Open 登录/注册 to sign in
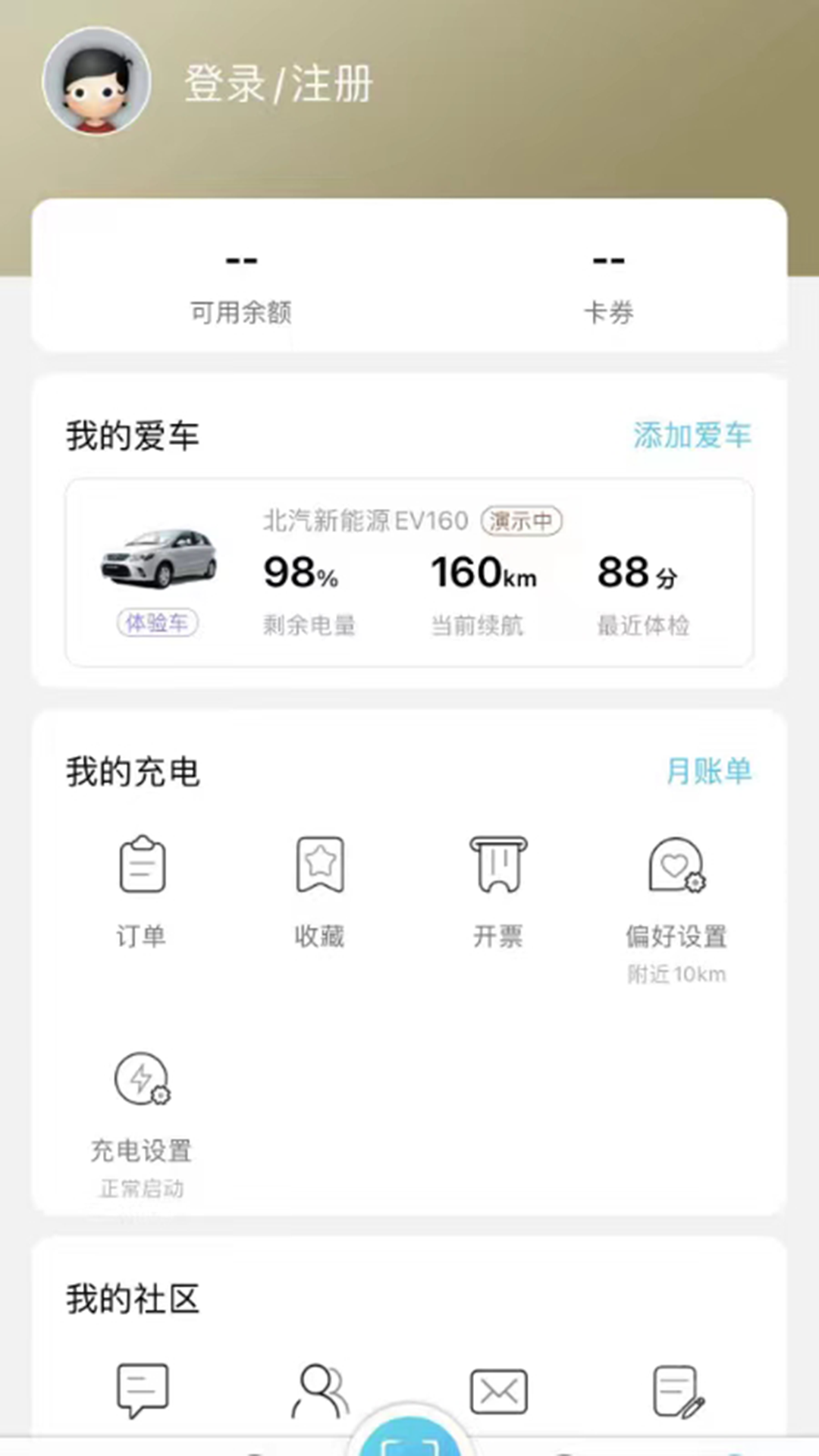 point(278,83)
